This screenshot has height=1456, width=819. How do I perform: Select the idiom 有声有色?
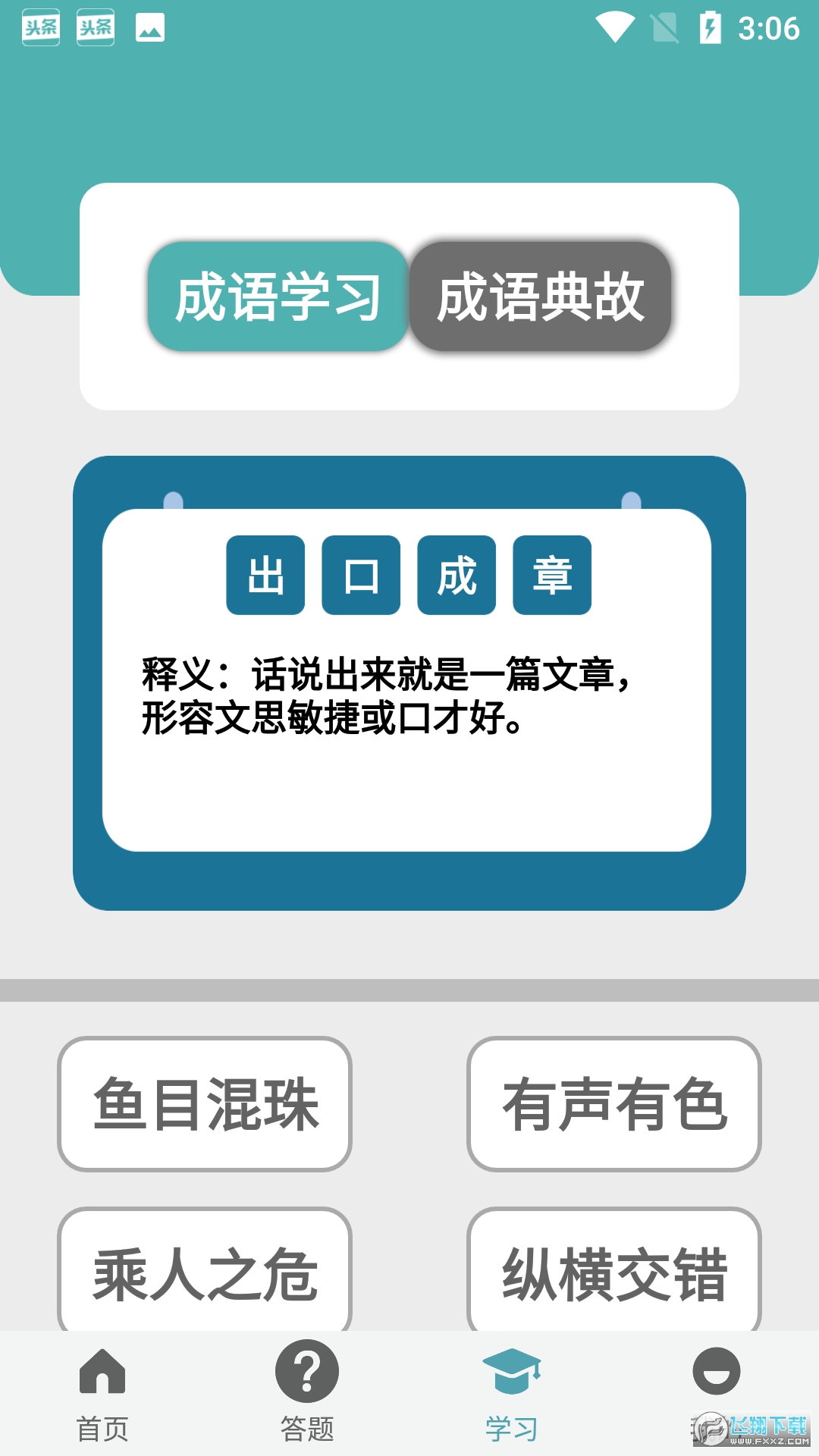coord(614,1104)
